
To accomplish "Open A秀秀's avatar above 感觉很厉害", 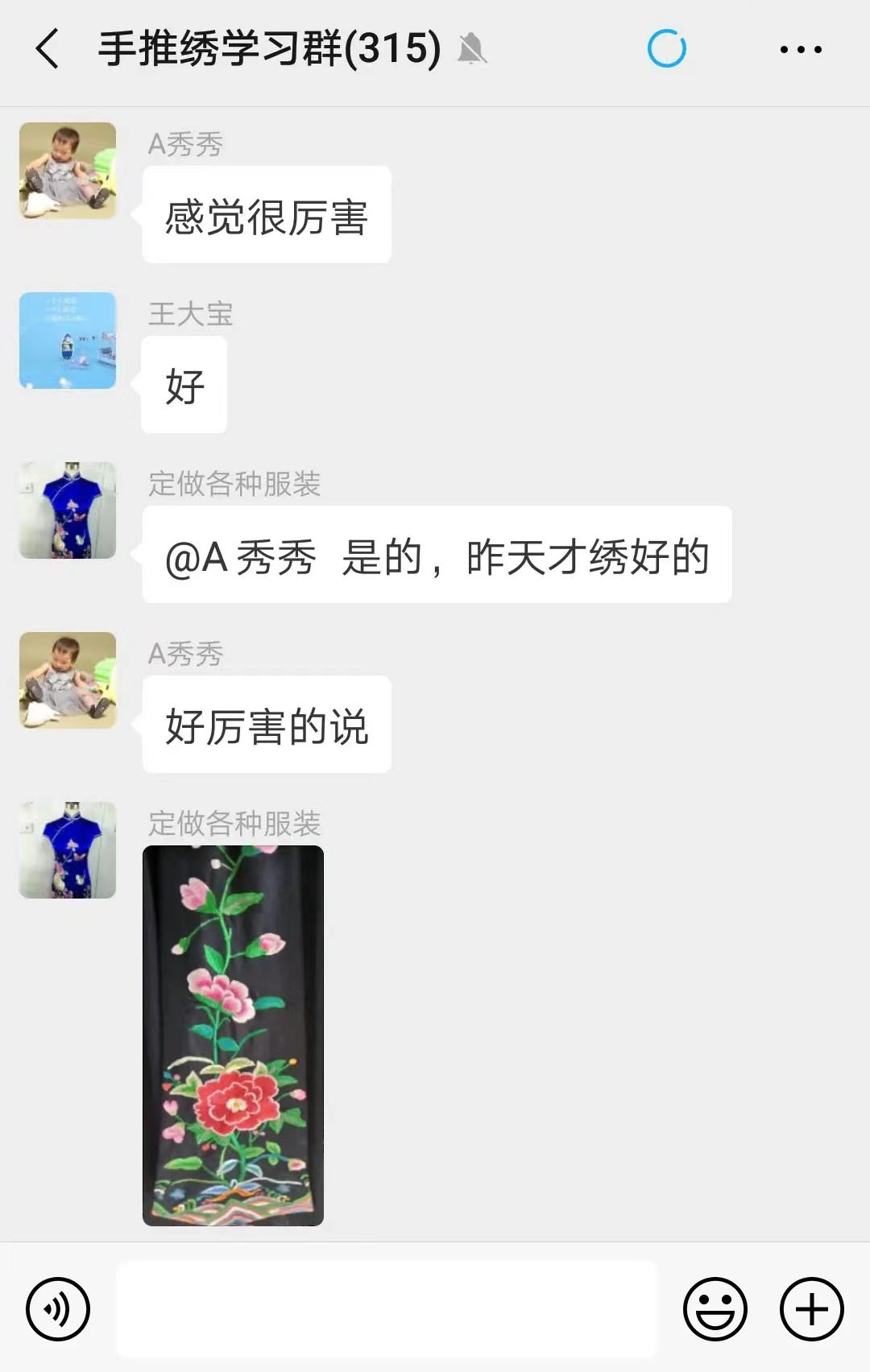I will click(x=68, y=171).
